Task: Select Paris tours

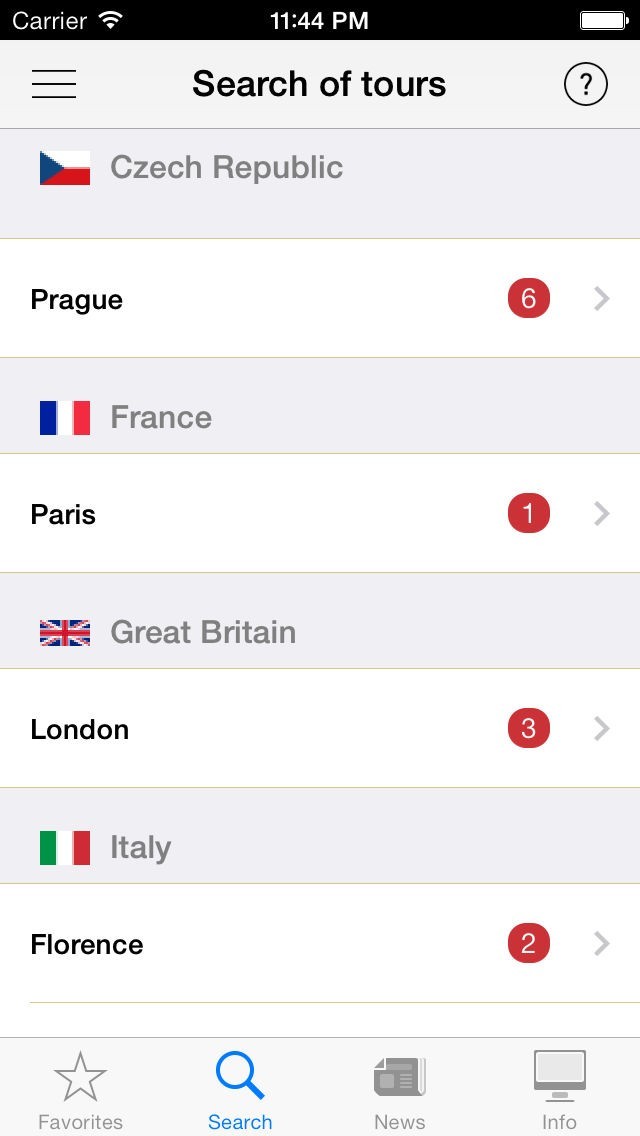Action: [320, 514]
